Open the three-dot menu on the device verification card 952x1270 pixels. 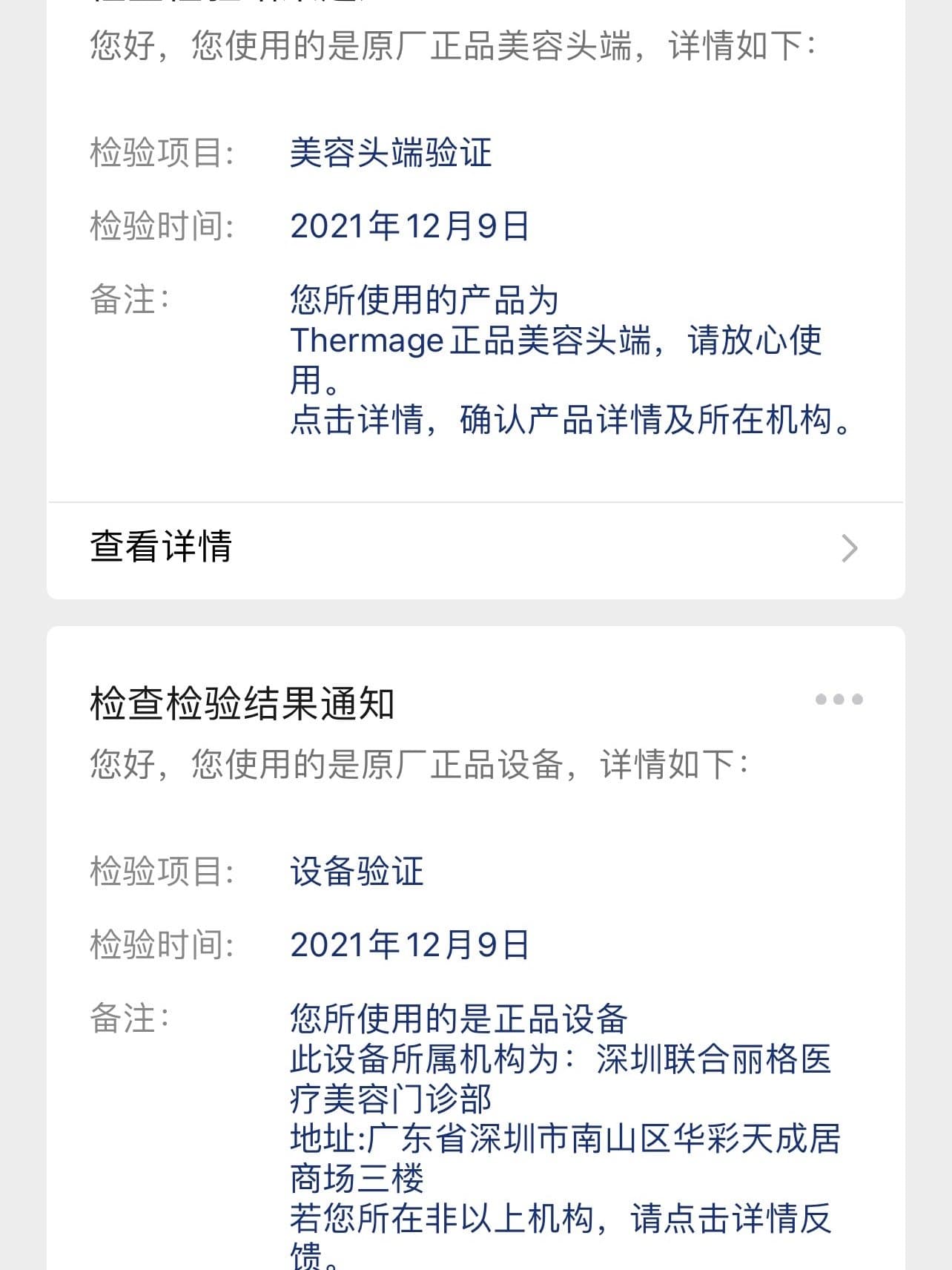(839, 700)
